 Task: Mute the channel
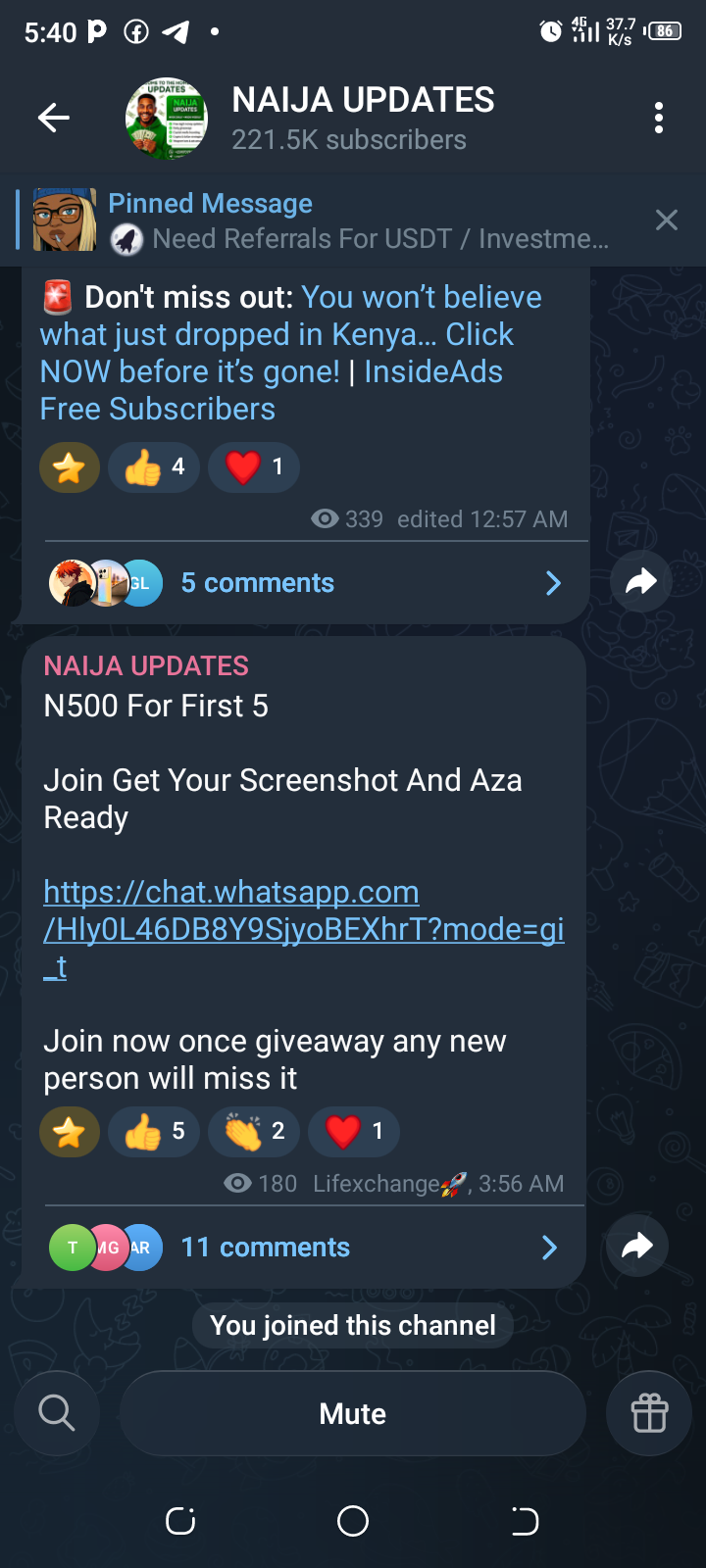pos(353,1414)
